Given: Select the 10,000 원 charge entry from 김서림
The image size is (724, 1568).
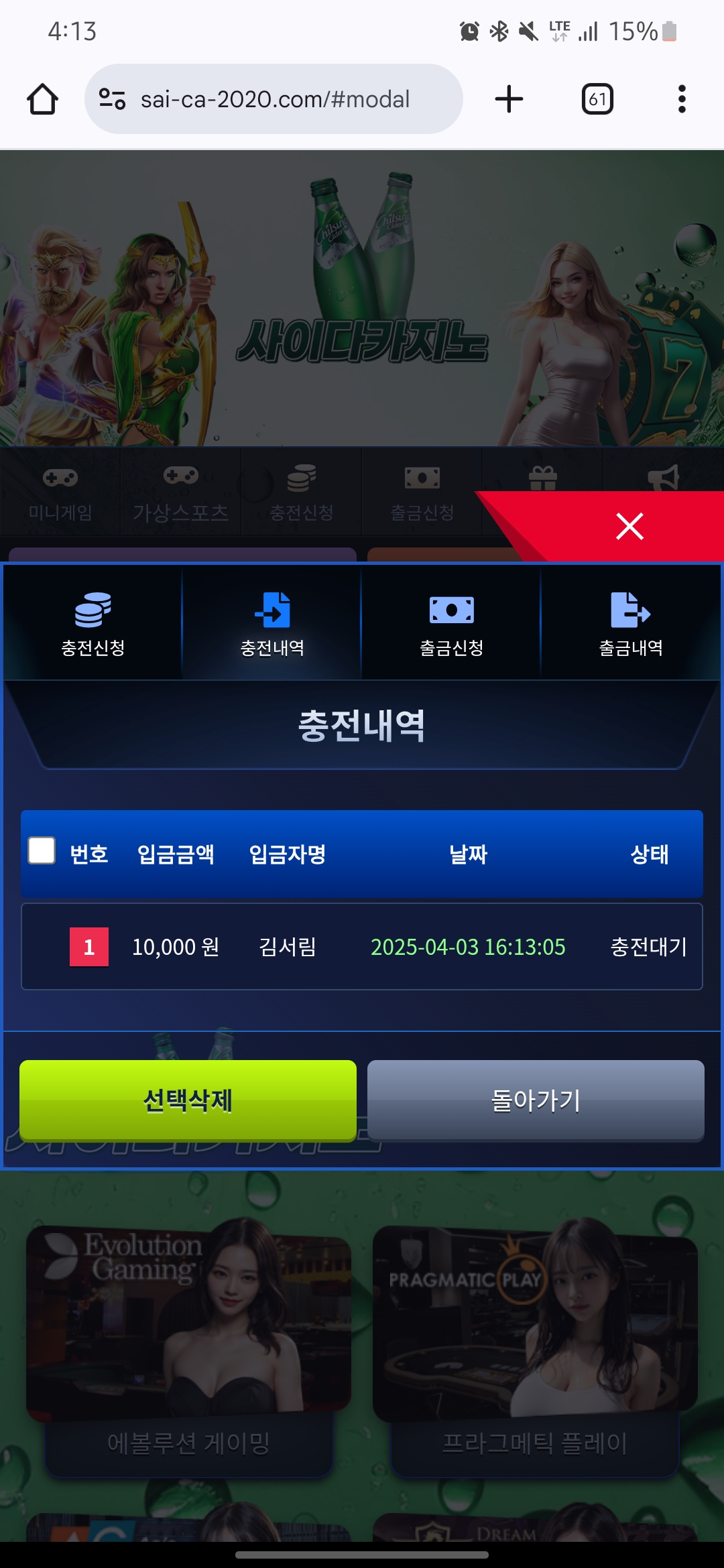Looking at the screenshot, I should [x=362, y=946].
